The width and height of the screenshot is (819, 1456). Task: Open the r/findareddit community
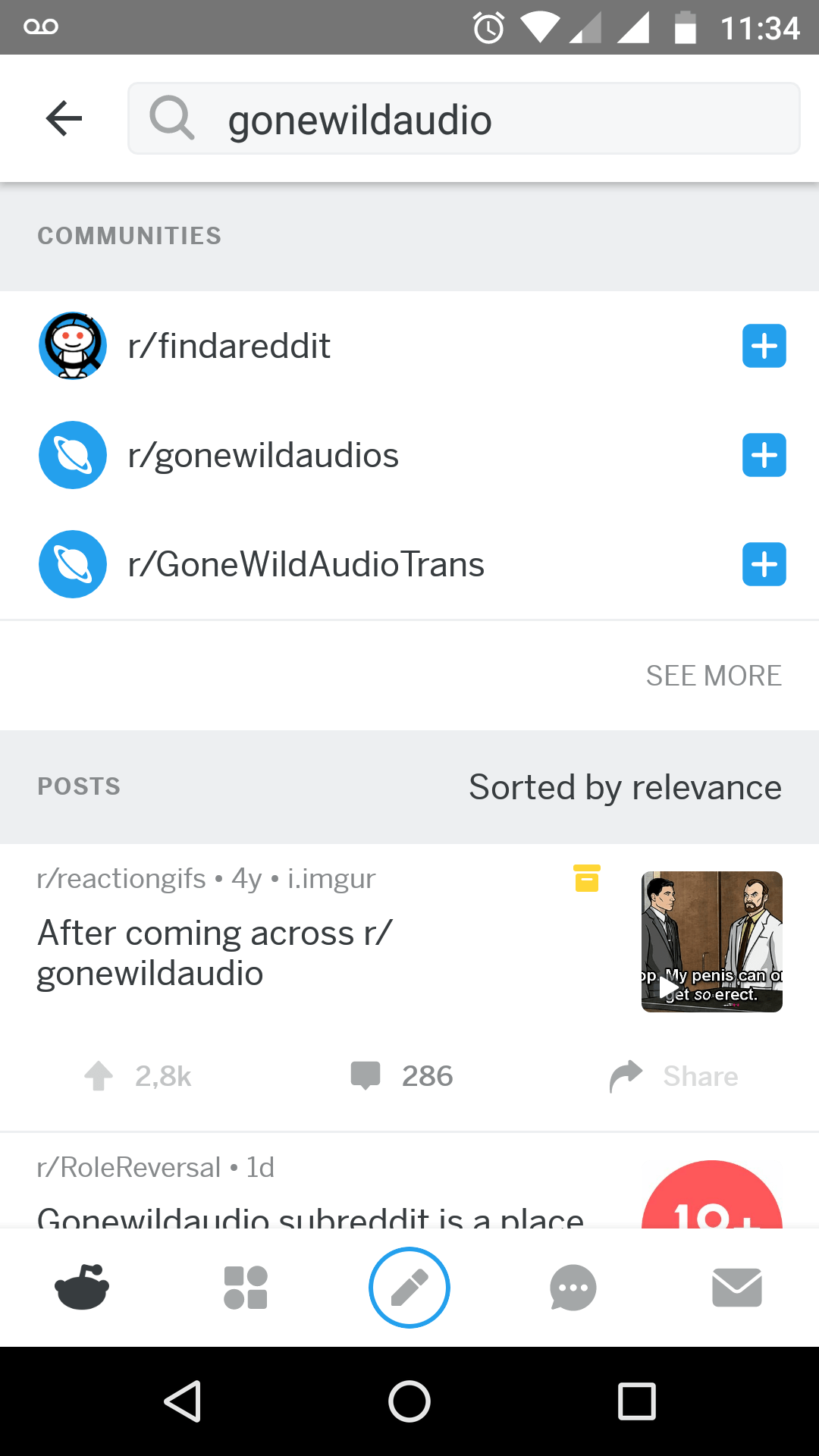(x=229, y=346)
